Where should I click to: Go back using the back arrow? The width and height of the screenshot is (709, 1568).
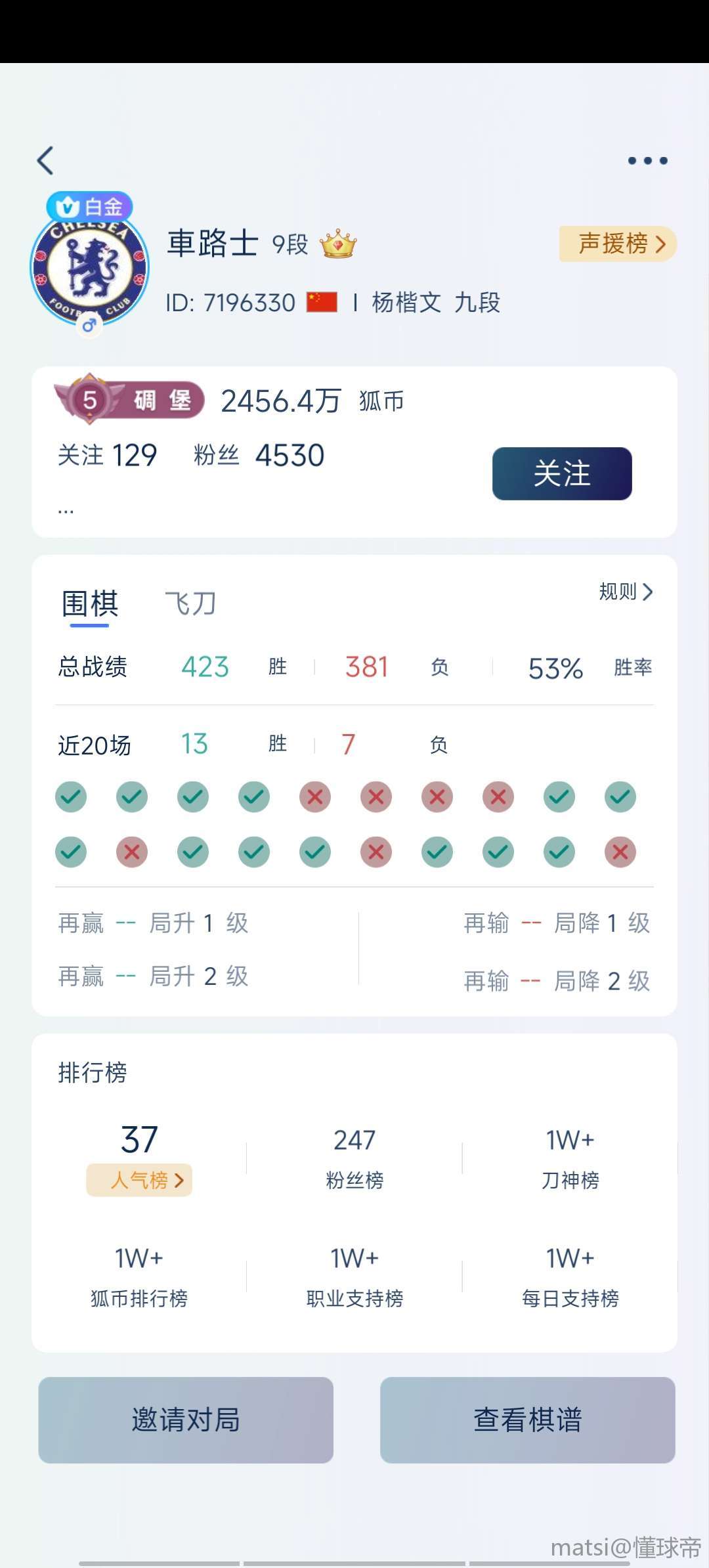(45, 160)
